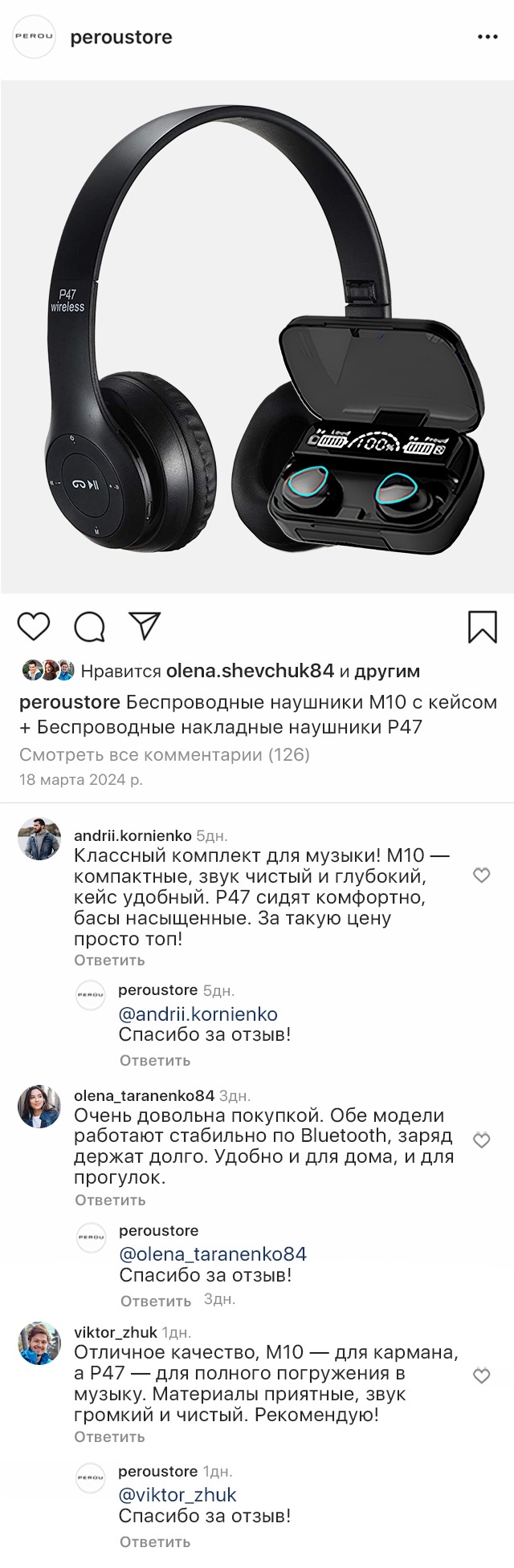The width and height of the screenshot is (514, 1568).
Task: Like the peroustore headphones post
Action: coord(34,626)
